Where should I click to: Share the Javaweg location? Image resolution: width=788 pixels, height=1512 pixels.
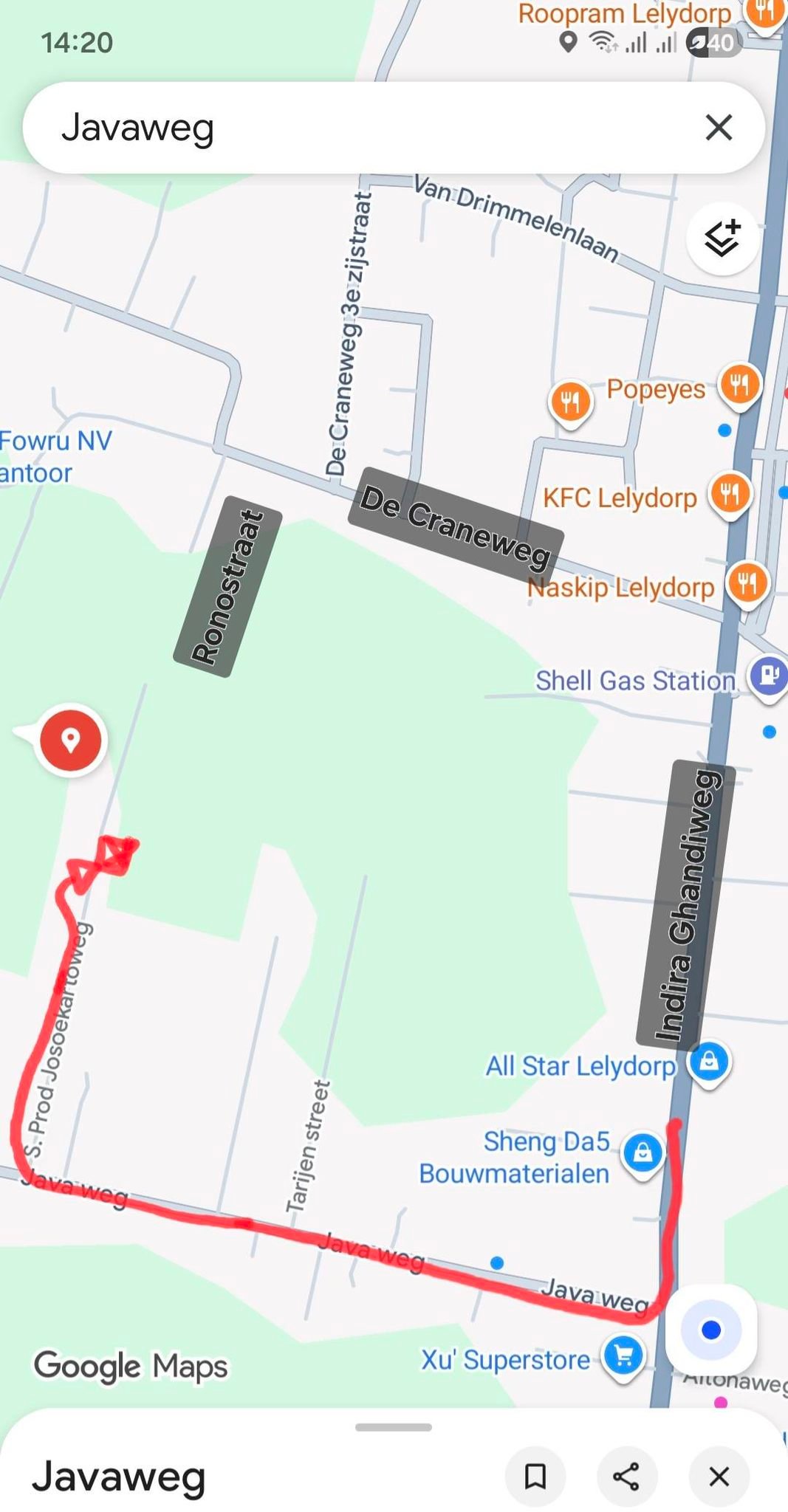pyautogui.click(x=626, y=1477)
